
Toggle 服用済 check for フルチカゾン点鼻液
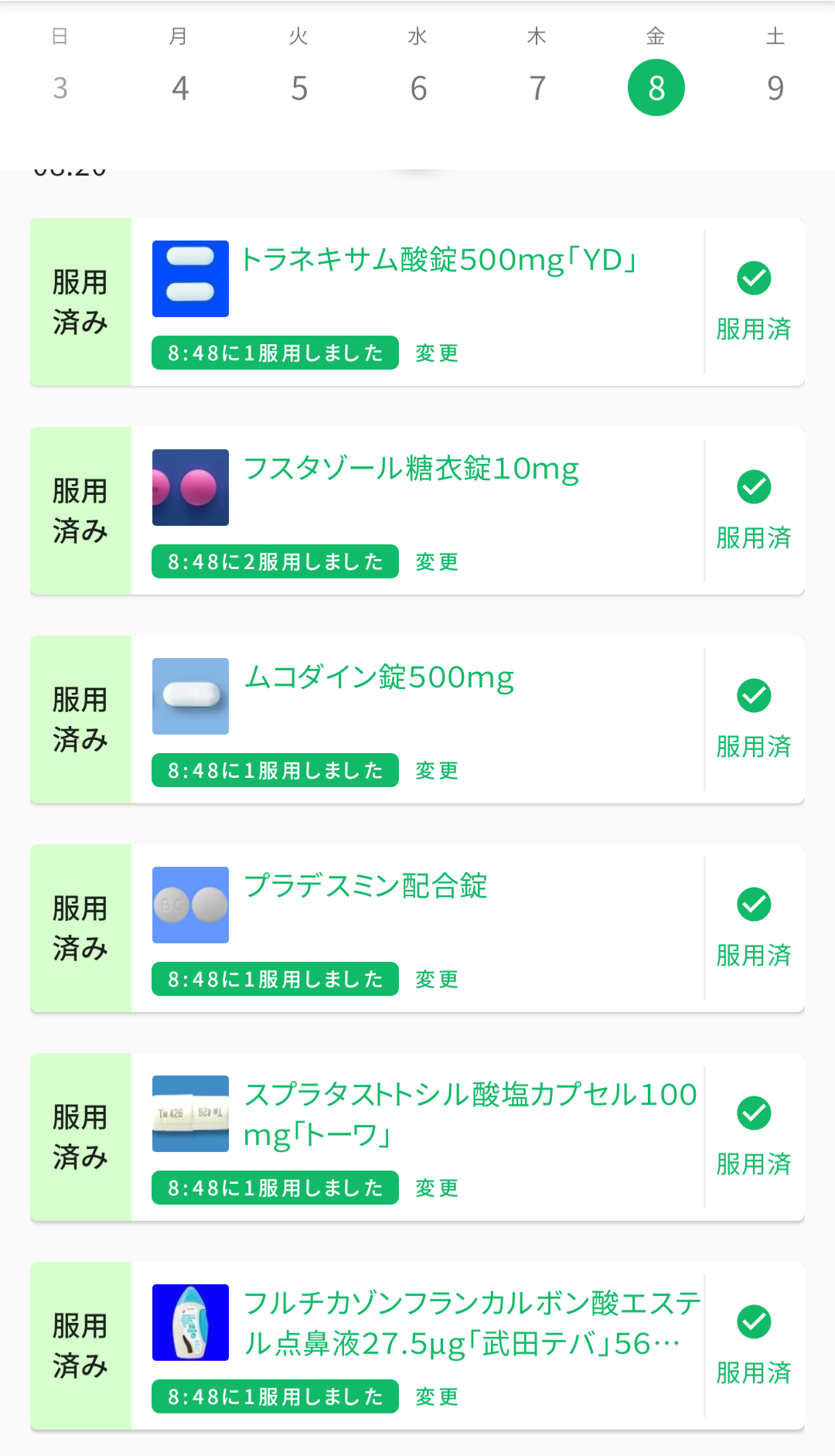tap(754, 1345)
